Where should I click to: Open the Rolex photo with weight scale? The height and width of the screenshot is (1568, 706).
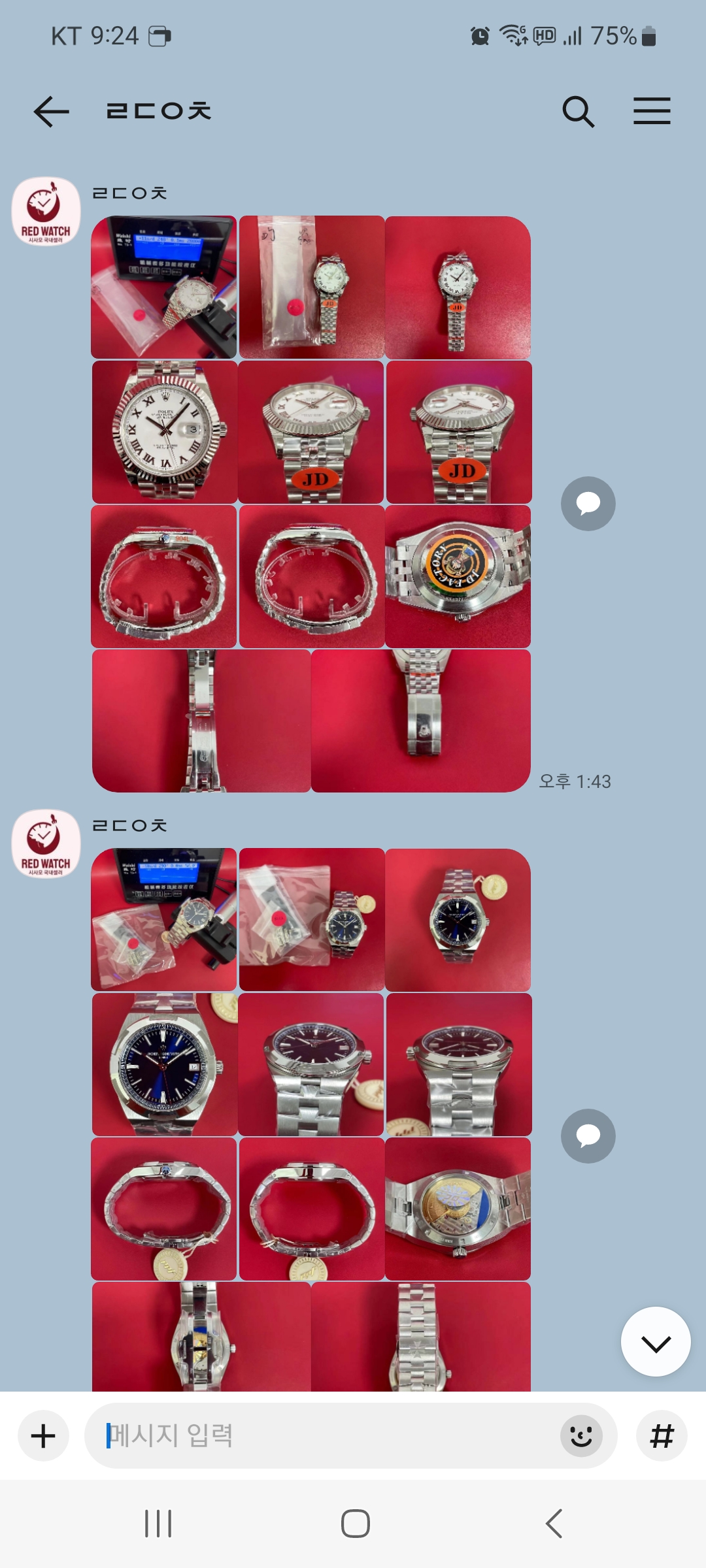[163, 287]
